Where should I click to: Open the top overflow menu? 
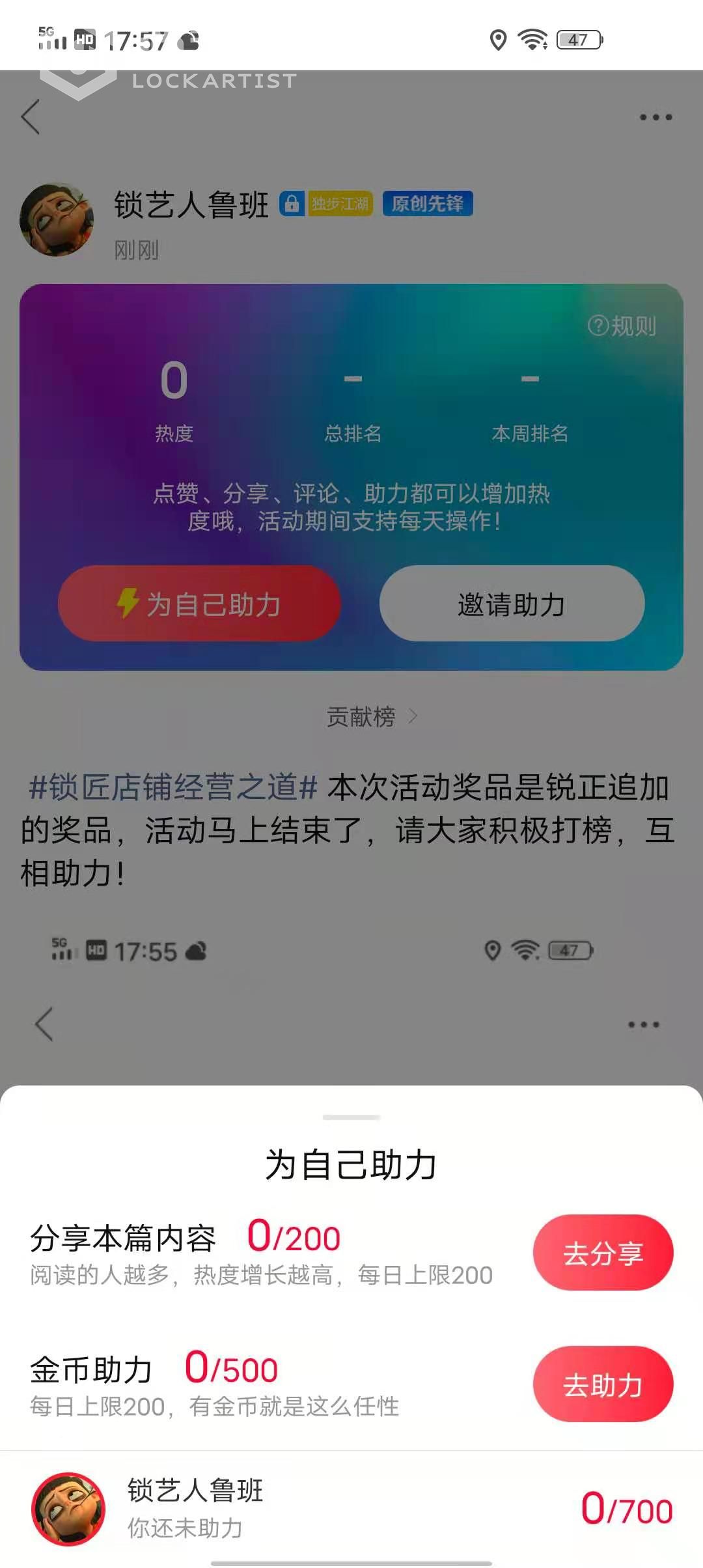click(655, 117)
